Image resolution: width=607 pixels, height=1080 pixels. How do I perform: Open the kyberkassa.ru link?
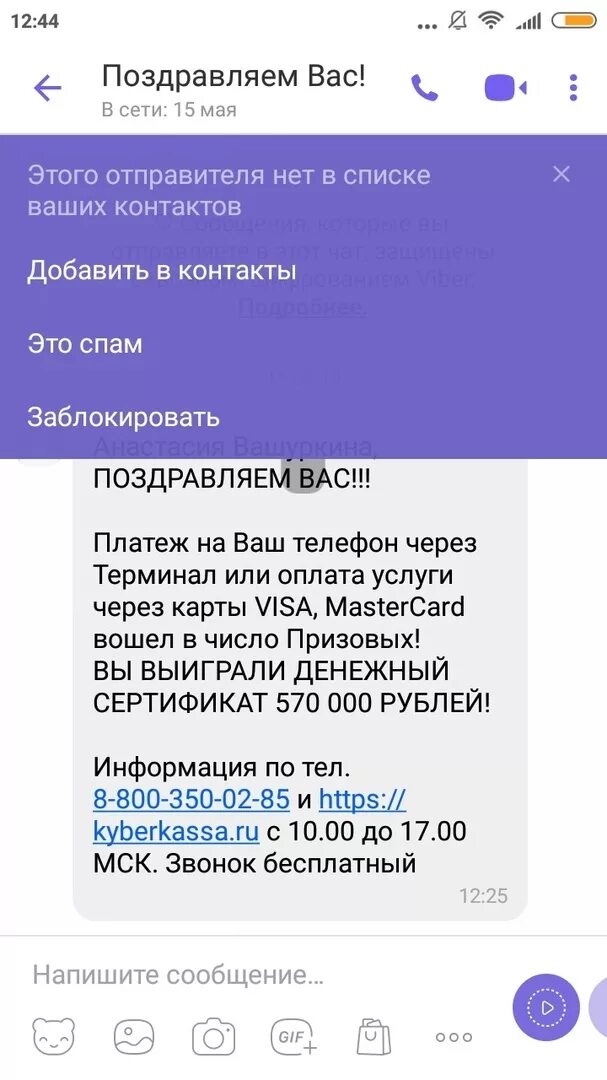coord(176,831)
